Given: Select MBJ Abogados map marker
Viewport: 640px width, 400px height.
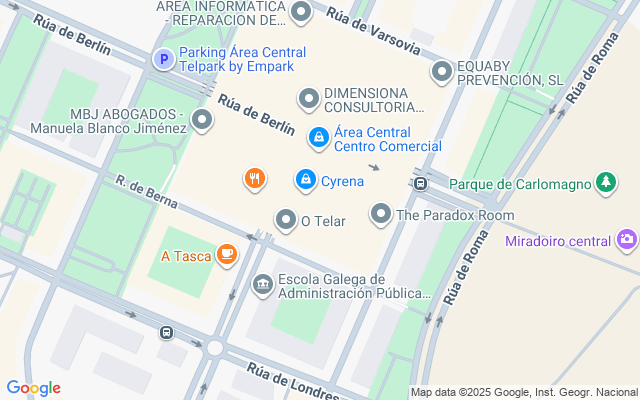Looking at the screenshot, I should pyautogui.click(x=203, y=121).
